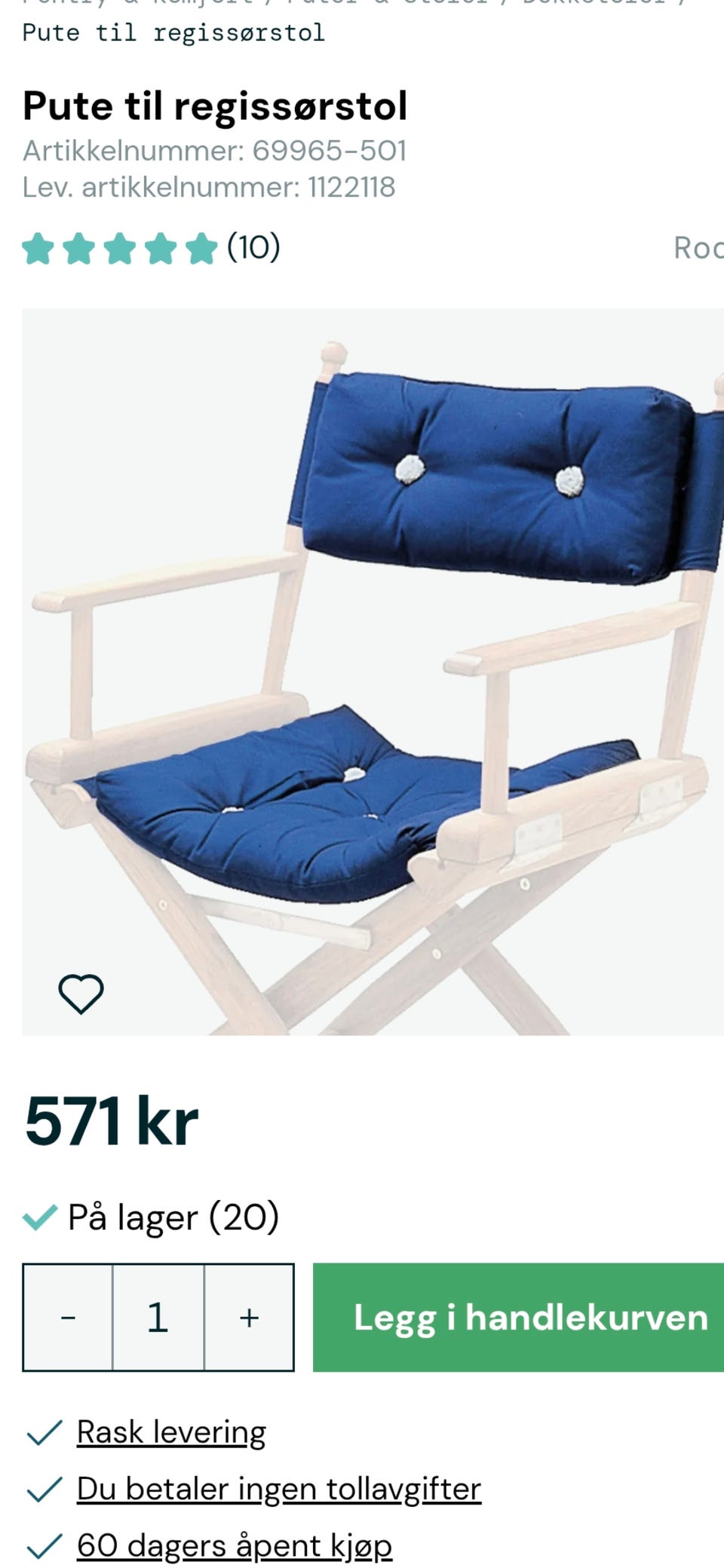The width and height of the screenshot is (724, 1568).
Task: Open the Rask levering link
Action: coord(171,1432)
